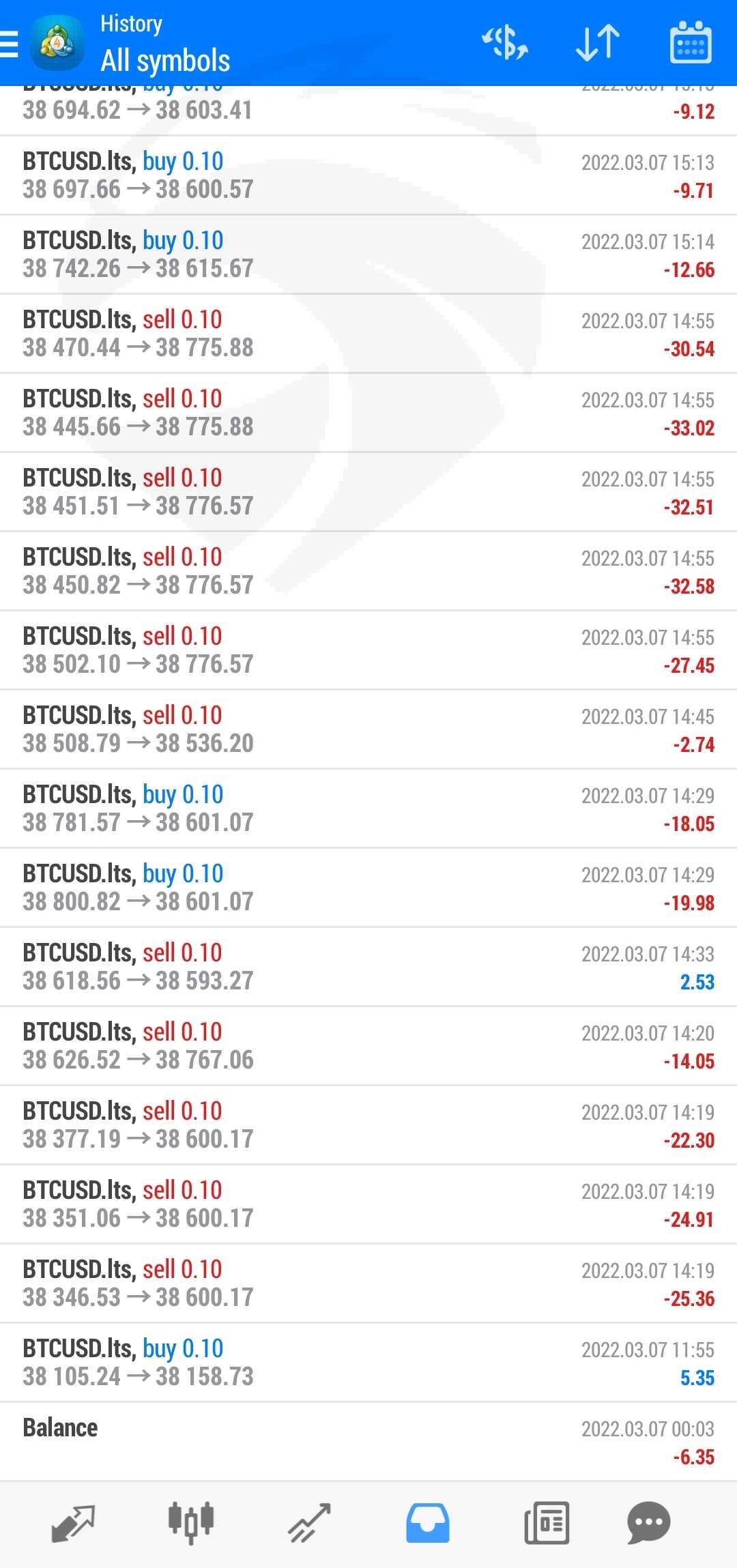
Task: Expand the sell trade with -14.05 loss
Action: [x=369, y=1046]
